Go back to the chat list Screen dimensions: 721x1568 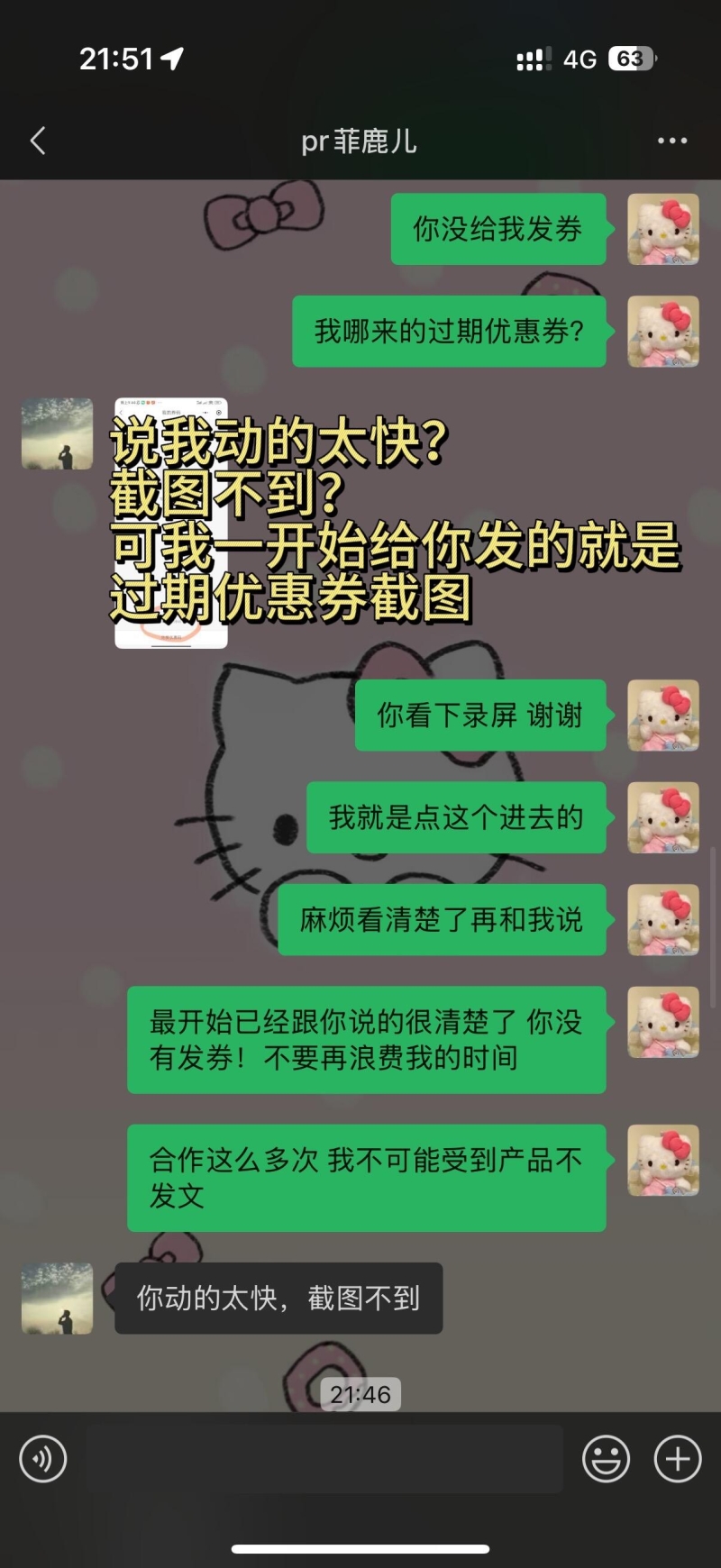[x=38, y=141]
